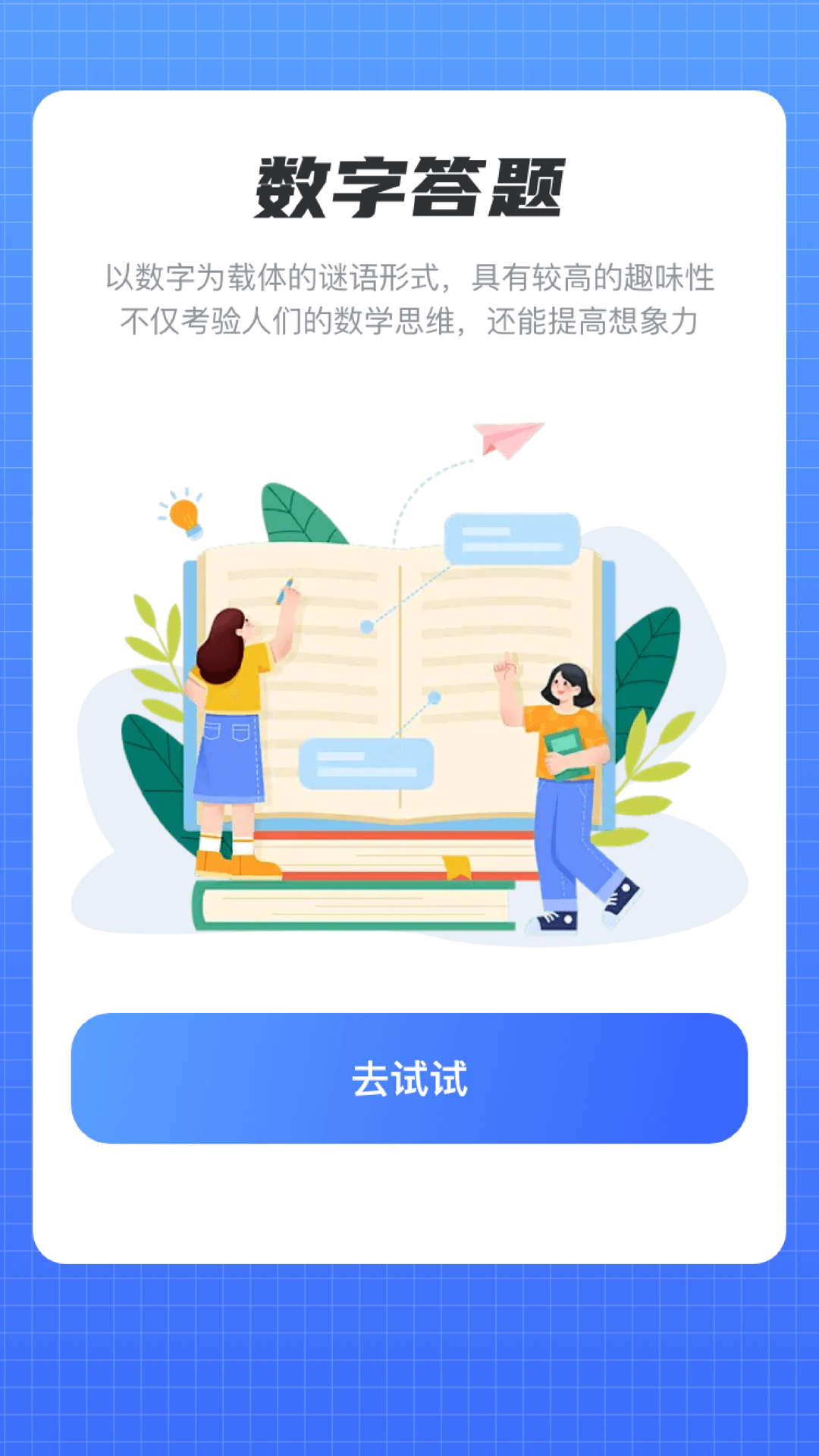
Task: Click the 数字答题 title text
Action: (409, 186)
